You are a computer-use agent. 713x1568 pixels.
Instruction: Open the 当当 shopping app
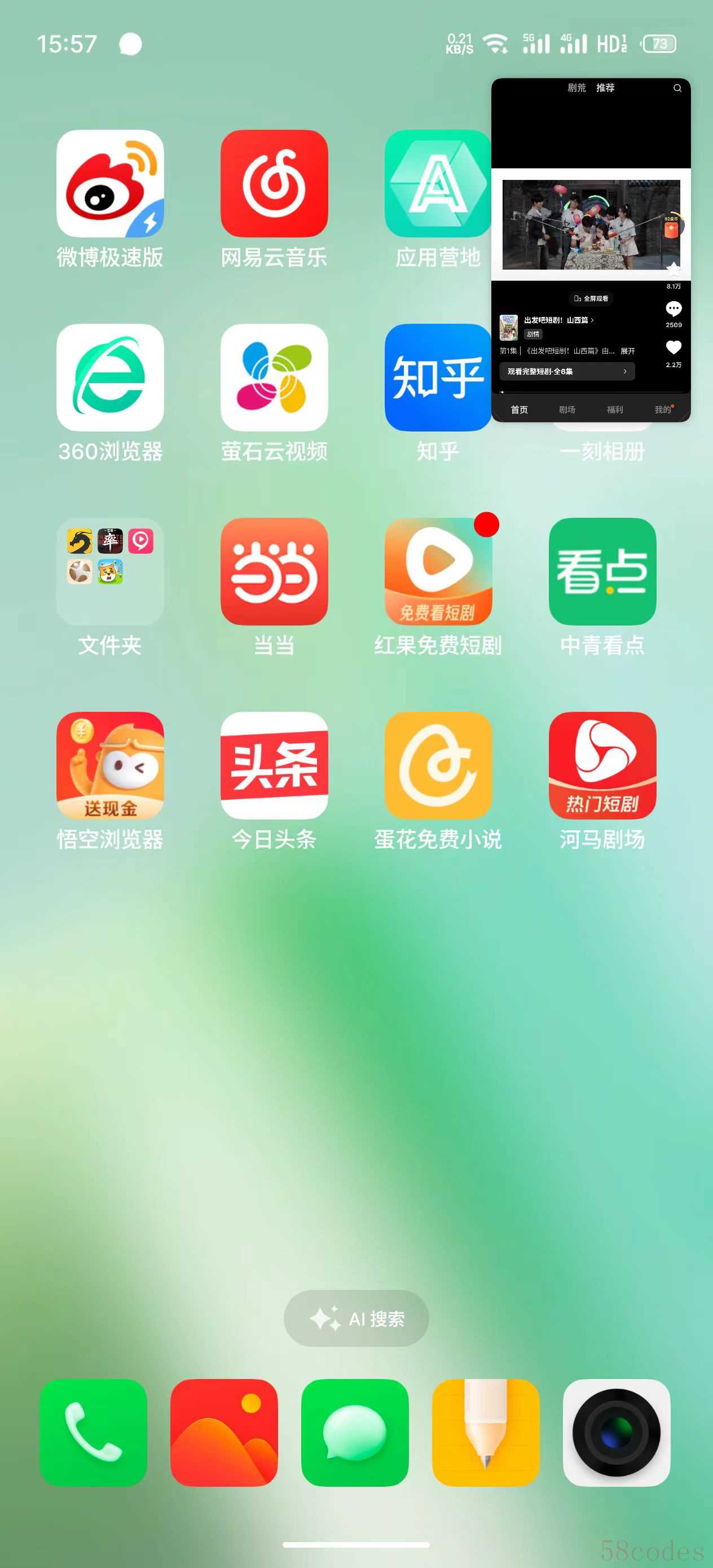(274, 571)
